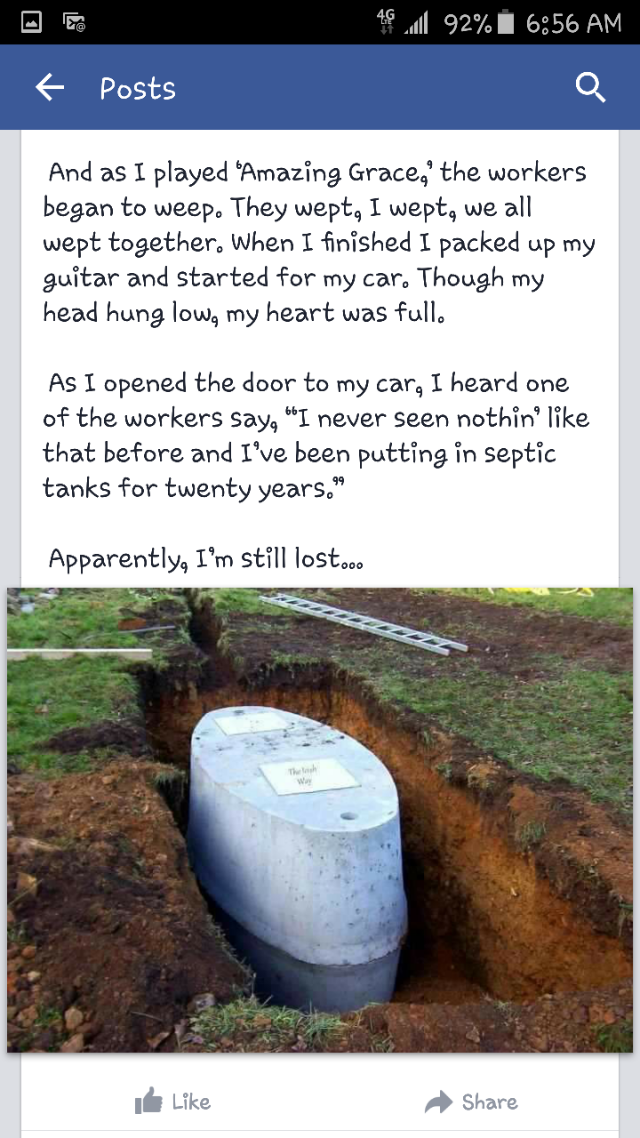Share this post

(x=471, y=1101)
